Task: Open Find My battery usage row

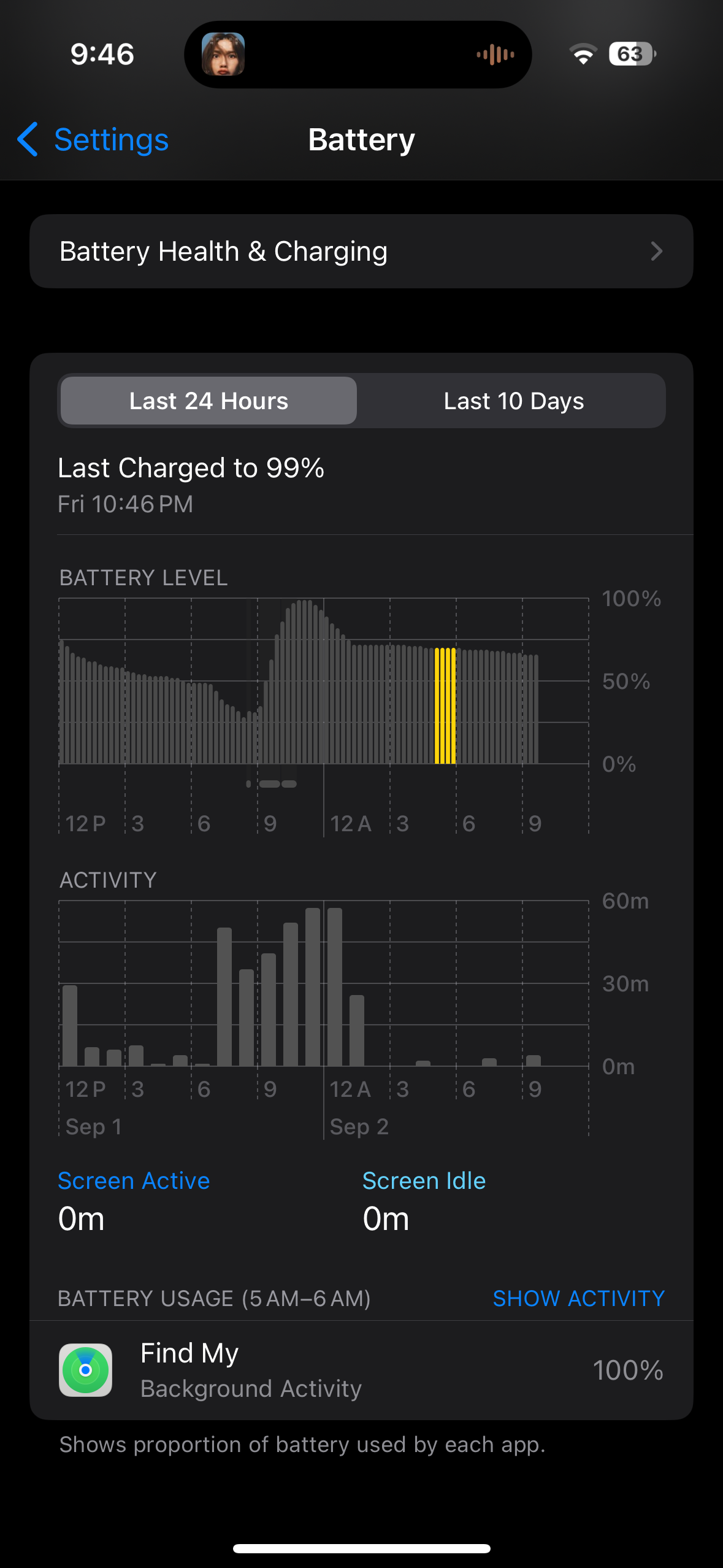Action: point(361,1370)
